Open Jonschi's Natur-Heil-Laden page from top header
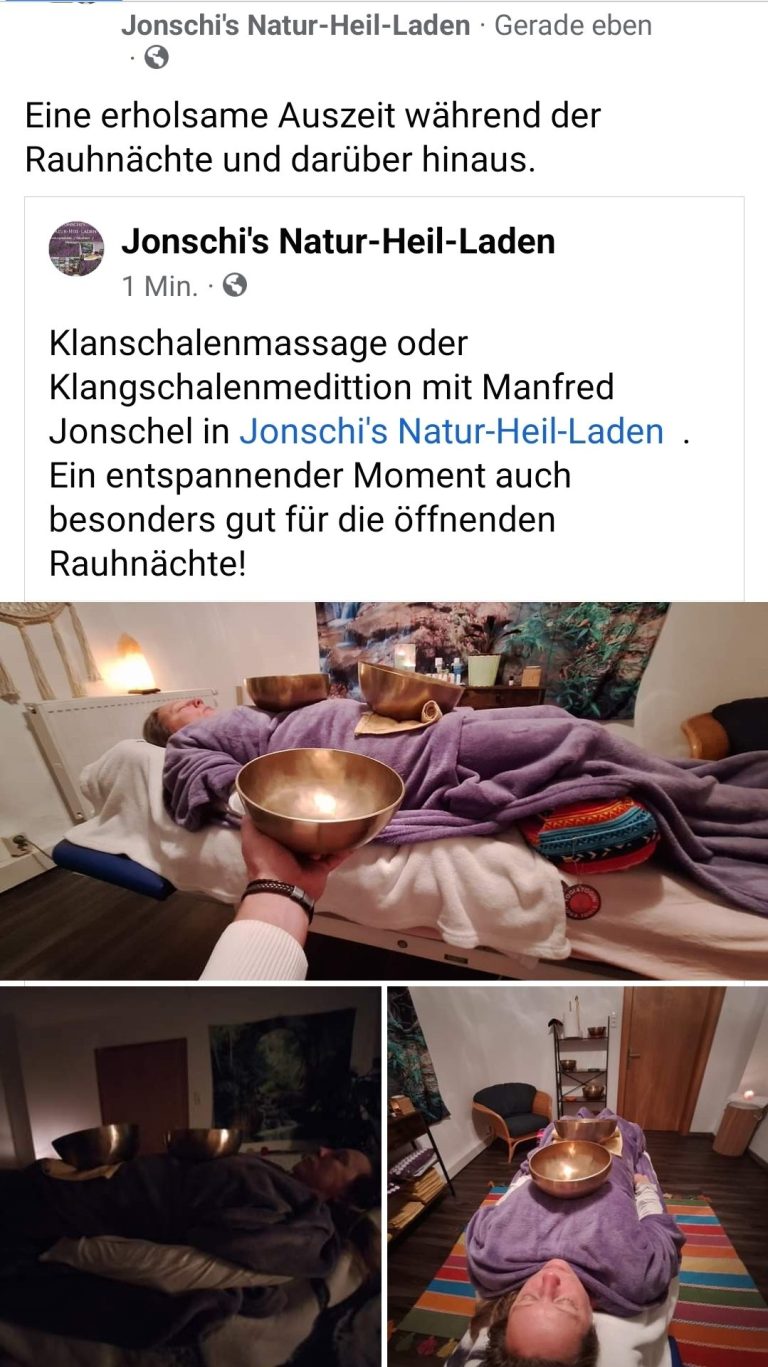Screen dimensions: 768x1367 (295, 25)
